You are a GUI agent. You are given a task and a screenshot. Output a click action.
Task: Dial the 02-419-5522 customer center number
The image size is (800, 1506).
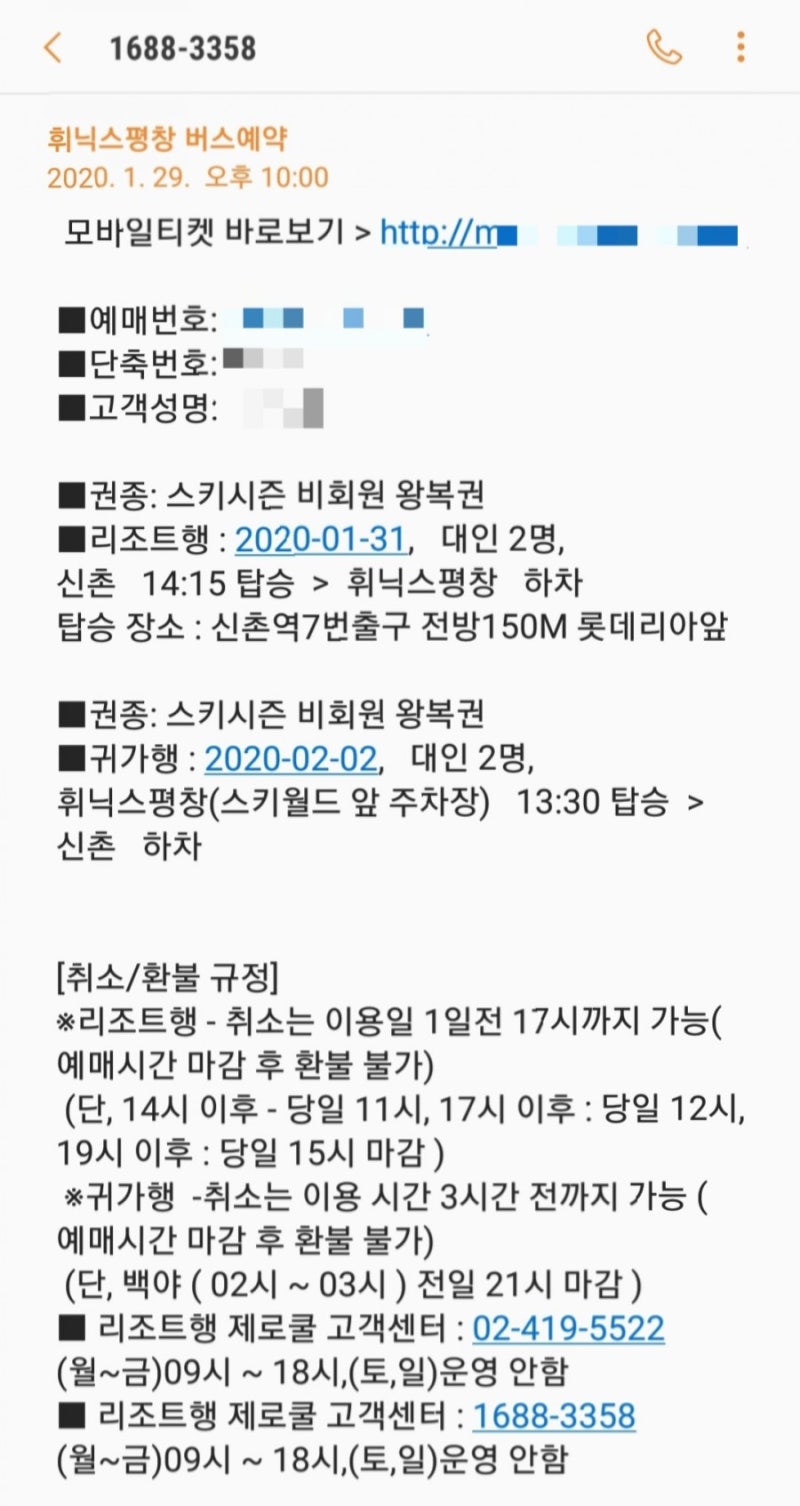(568, 1329)
